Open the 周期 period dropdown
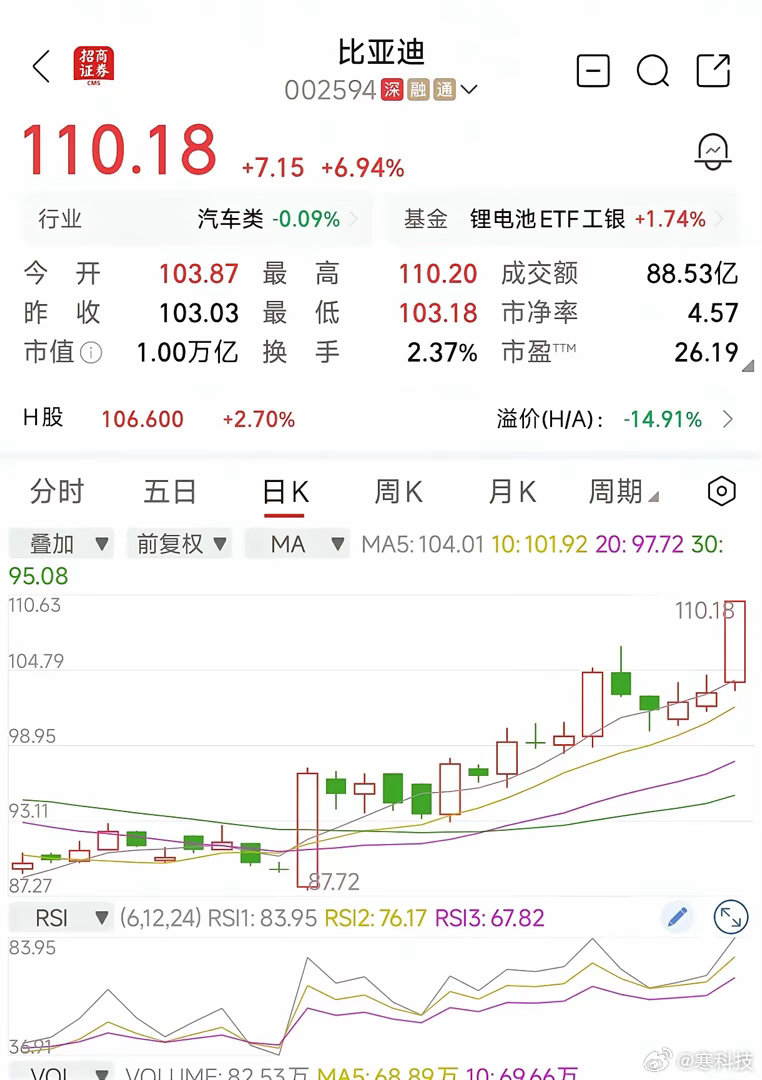The height and width of the screenshot is (1080, 762). pyautogui.click(x=618, y=491)
